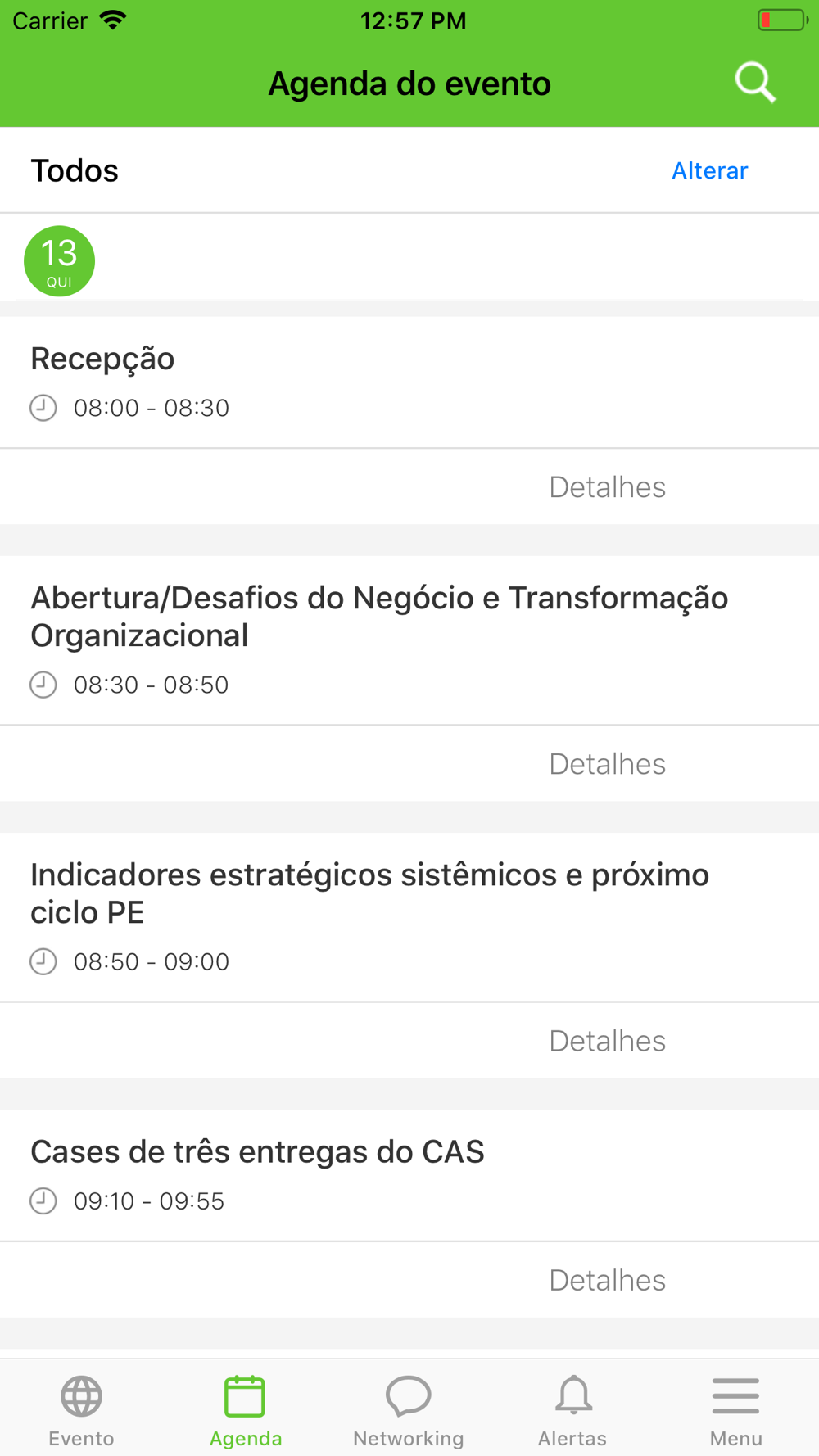Open the Recepção session
Image resolution: width=819 pixels, height=1456 pixels.
[x=102, y=359]
